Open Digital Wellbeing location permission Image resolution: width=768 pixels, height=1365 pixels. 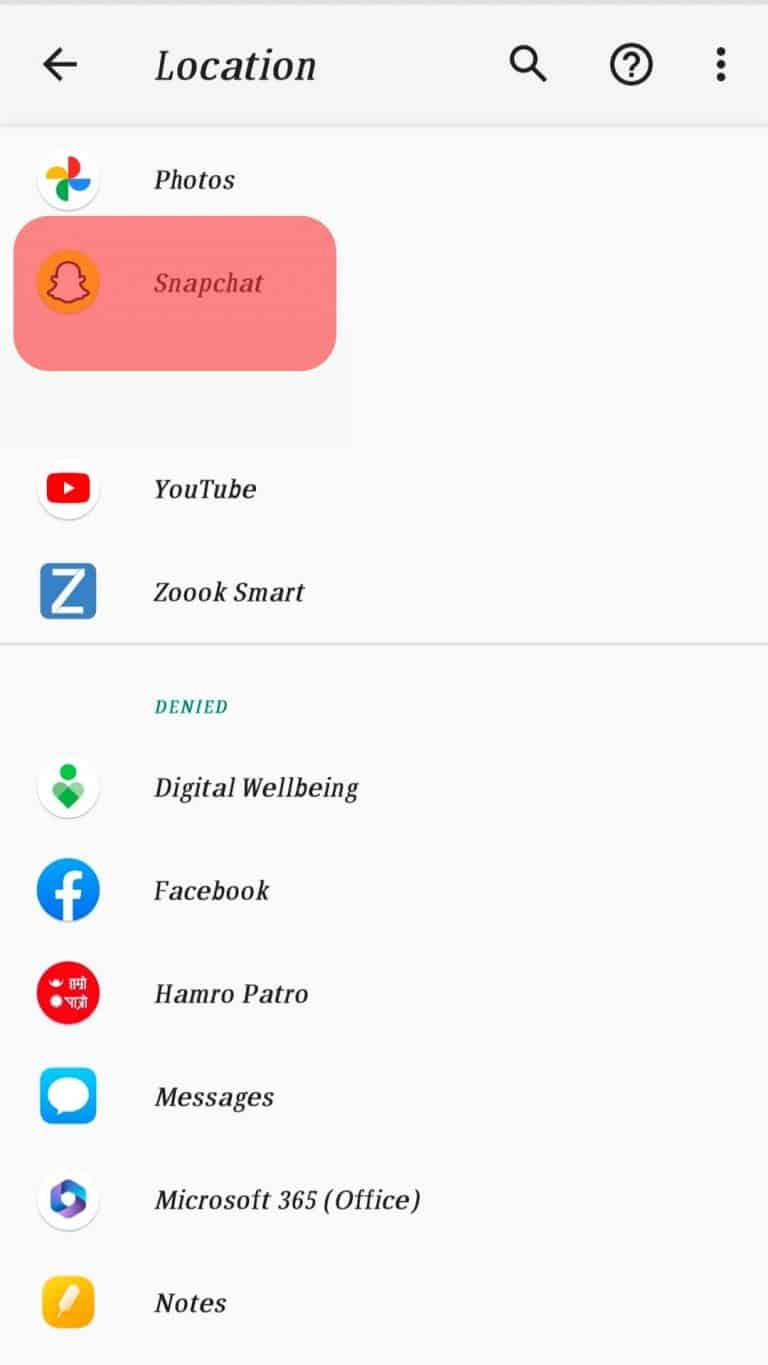click(255, 788)
